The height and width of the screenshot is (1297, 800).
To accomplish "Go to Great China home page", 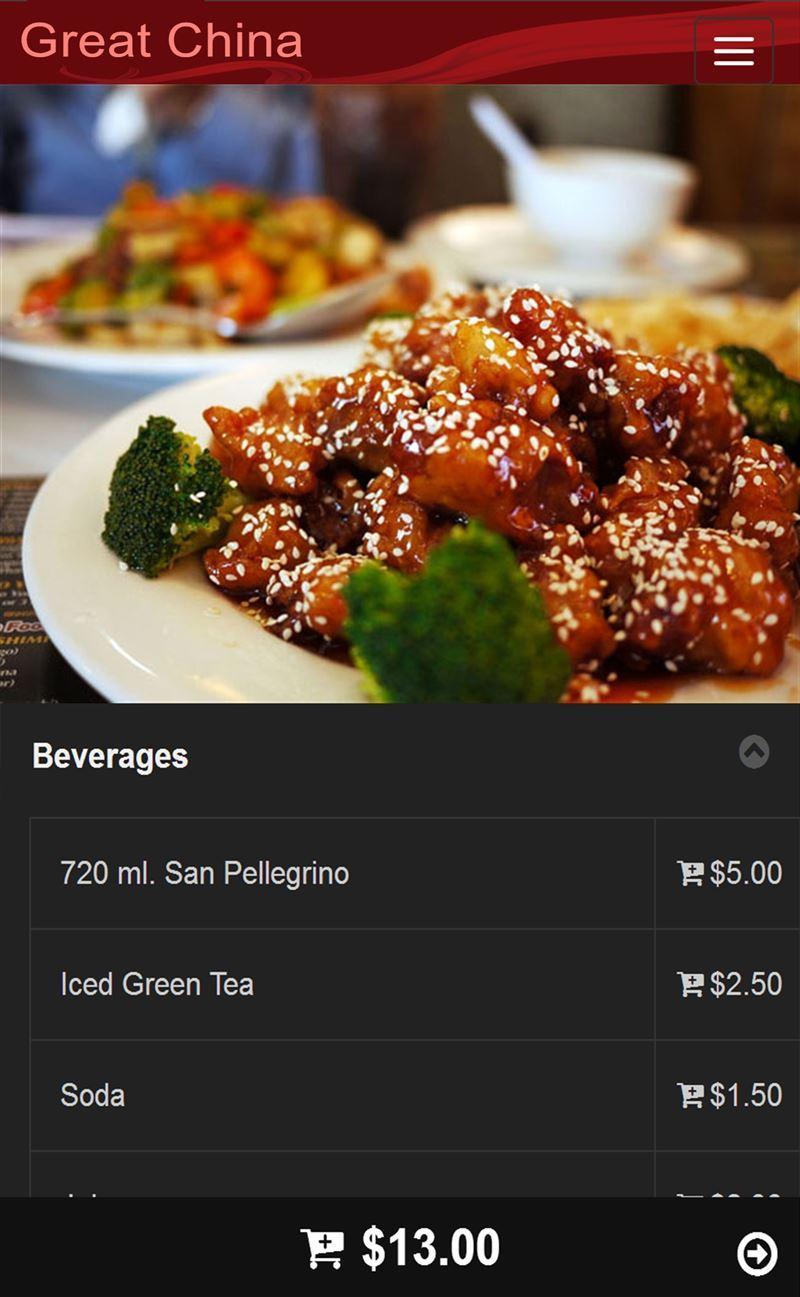I will [x=161, y=42].
